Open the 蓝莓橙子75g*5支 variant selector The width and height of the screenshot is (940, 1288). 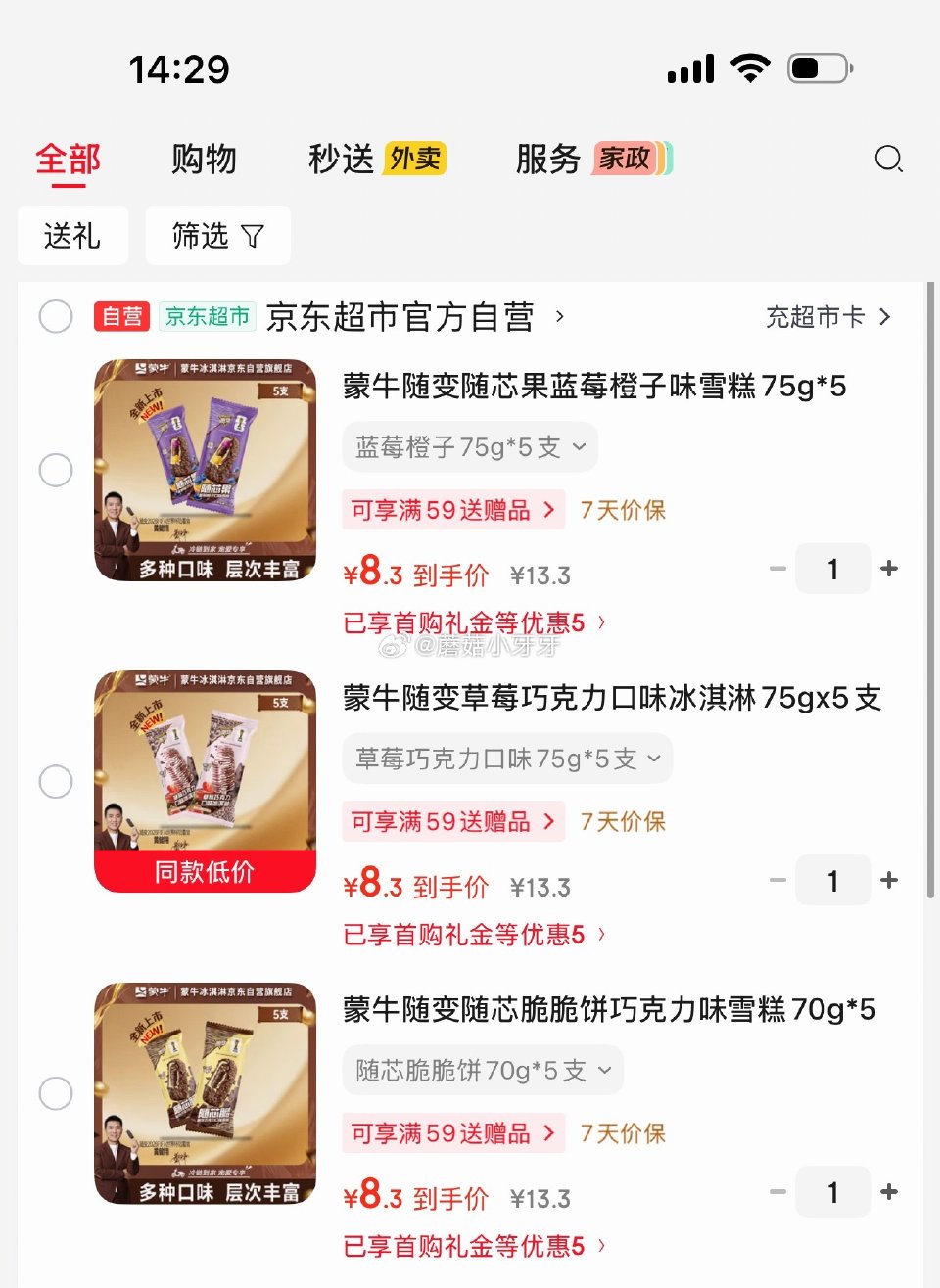tap(469, 446)
